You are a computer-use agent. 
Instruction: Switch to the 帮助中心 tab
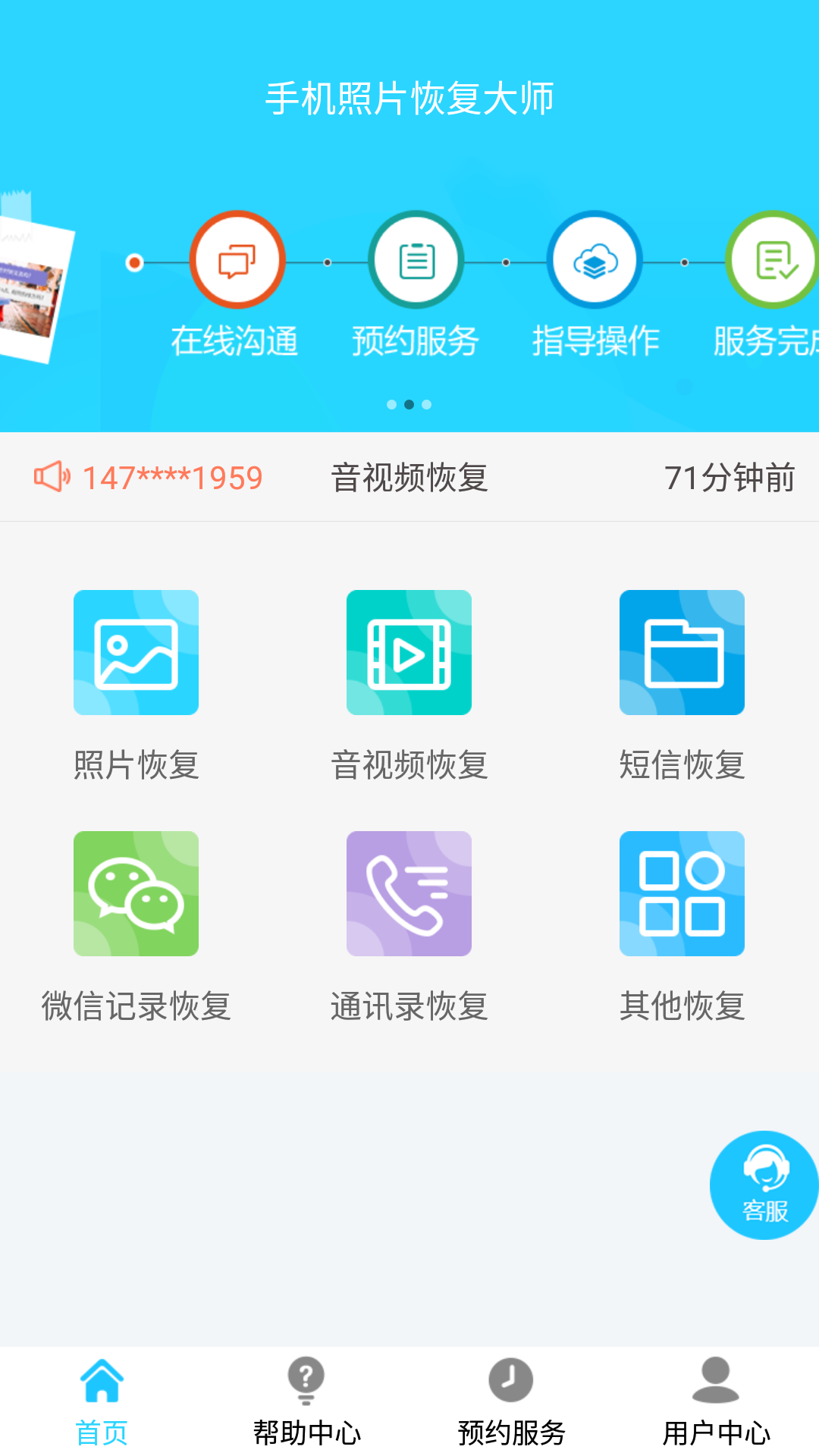pyautogui.click(x=306, y=1401)
